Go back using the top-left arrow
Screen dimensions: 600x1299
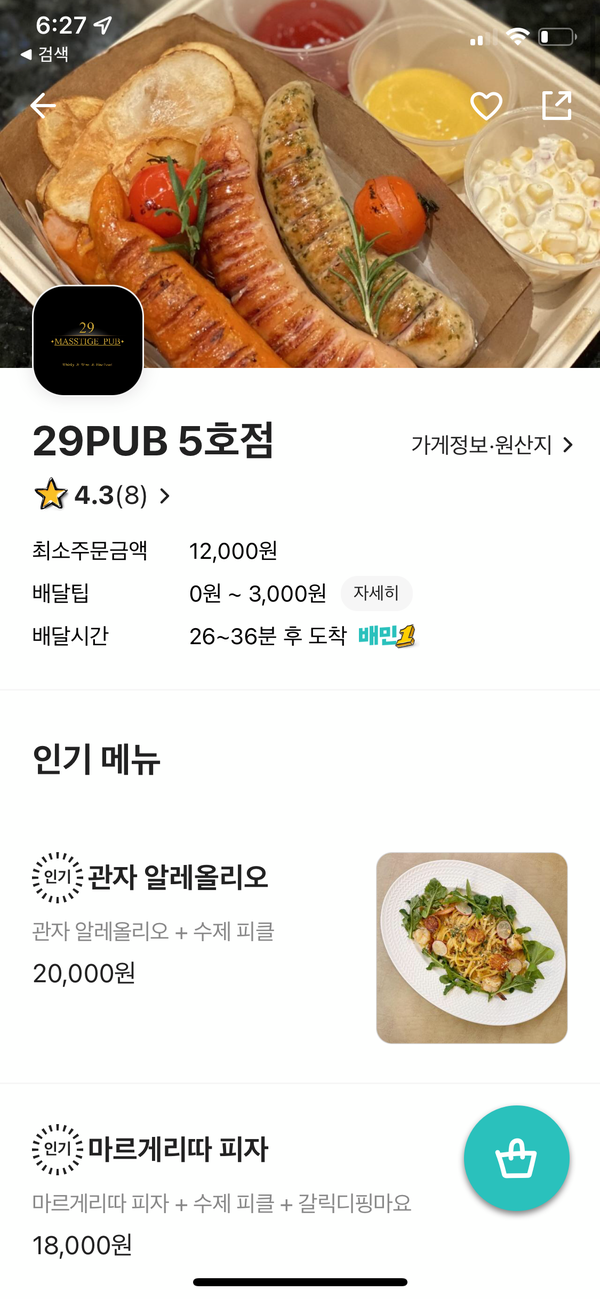pos(43,105)
